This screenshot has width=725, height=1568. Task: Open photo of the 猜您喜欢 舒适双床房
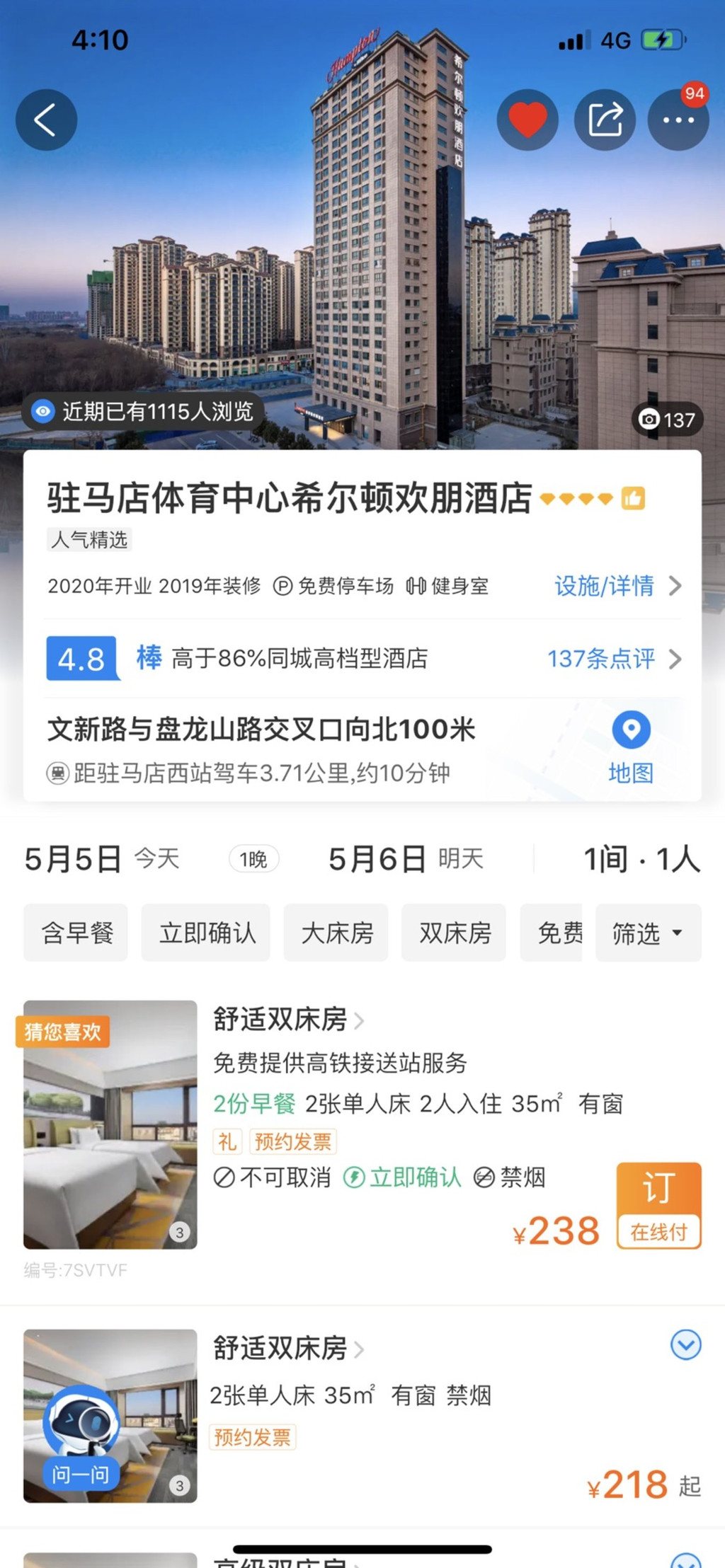[110, 1124]
